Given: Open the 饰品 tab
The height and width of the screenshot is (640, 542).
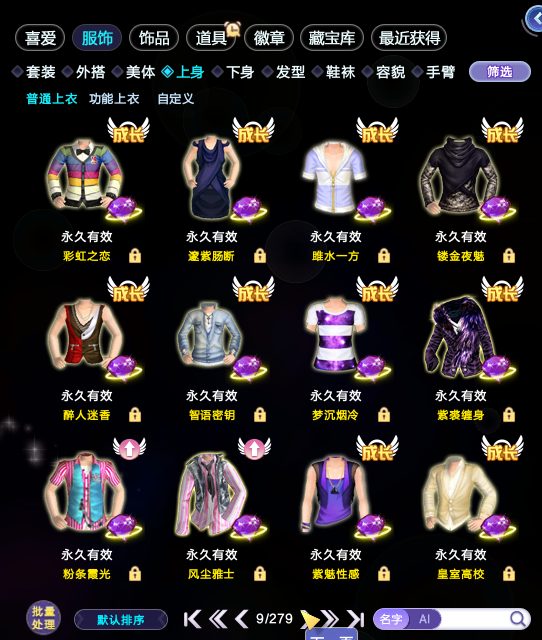Looking at the screenshot, I should 154,38.
